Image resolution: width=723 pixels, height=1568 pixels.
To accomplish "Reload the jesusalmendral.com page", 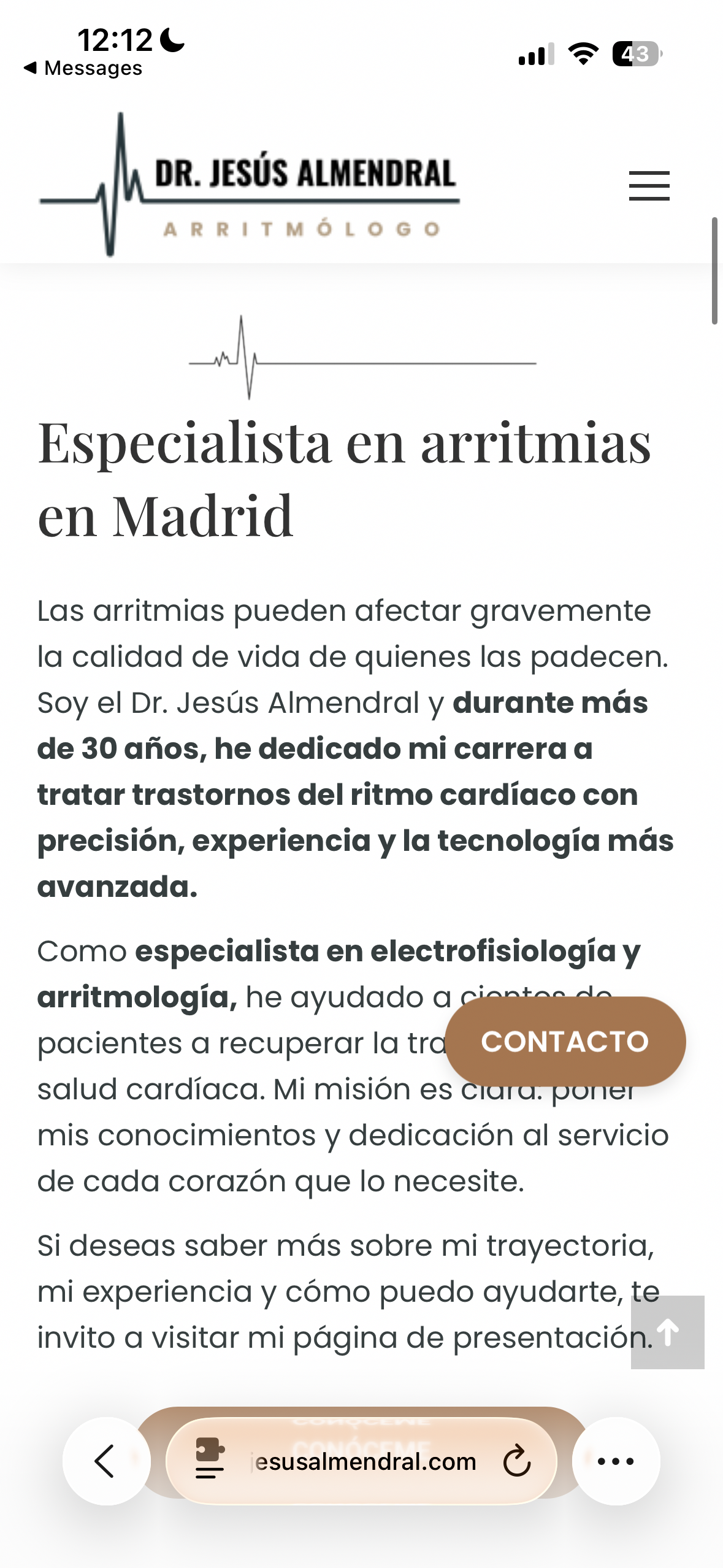I will tap(516, 1461).
